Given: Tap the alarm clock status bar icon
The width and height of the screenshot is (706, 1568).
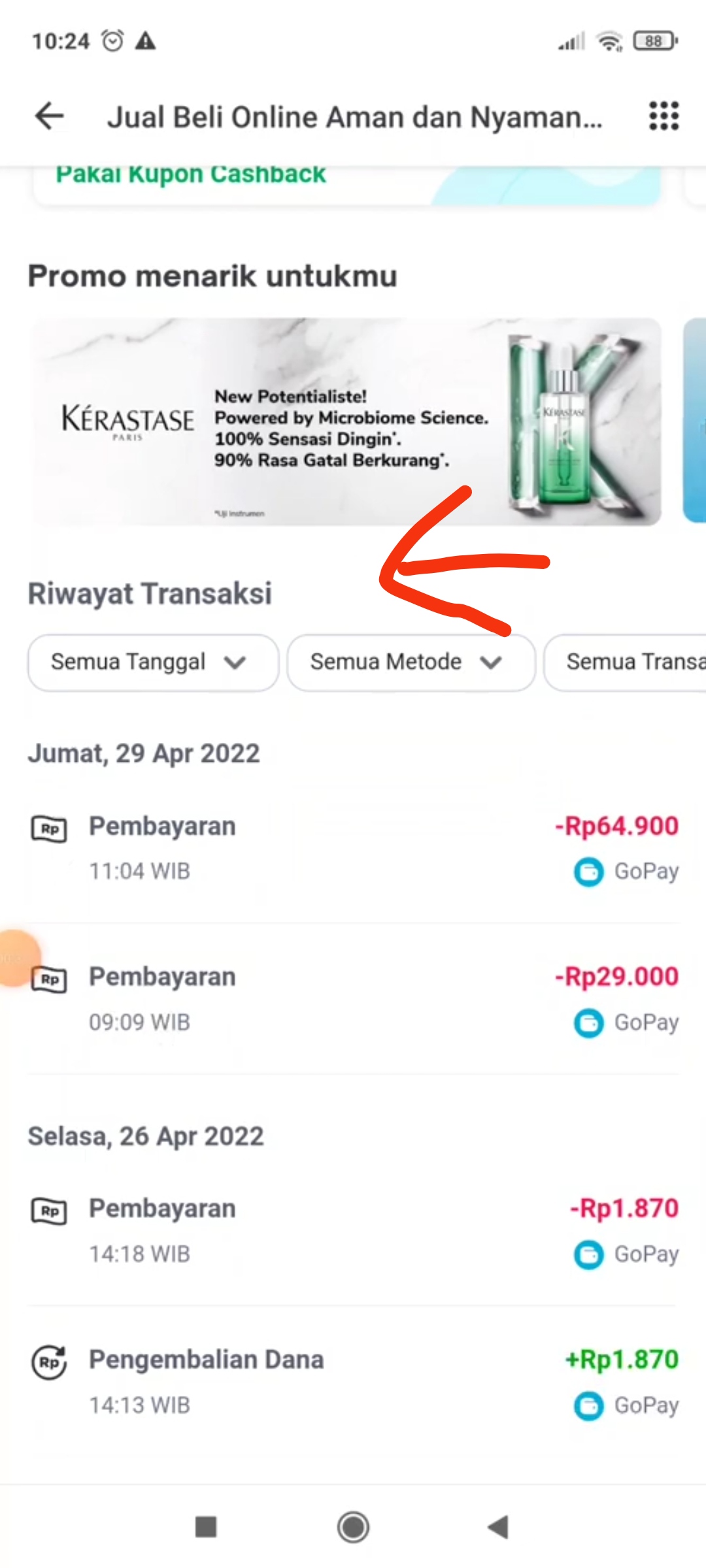Looking at the screenshot, I should tap(112, 41).
